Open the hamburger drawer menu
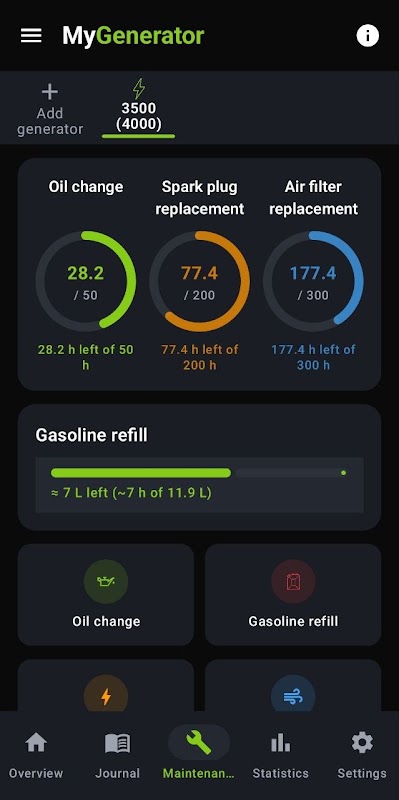Screen dimensions: 399x800 point(31,36)
